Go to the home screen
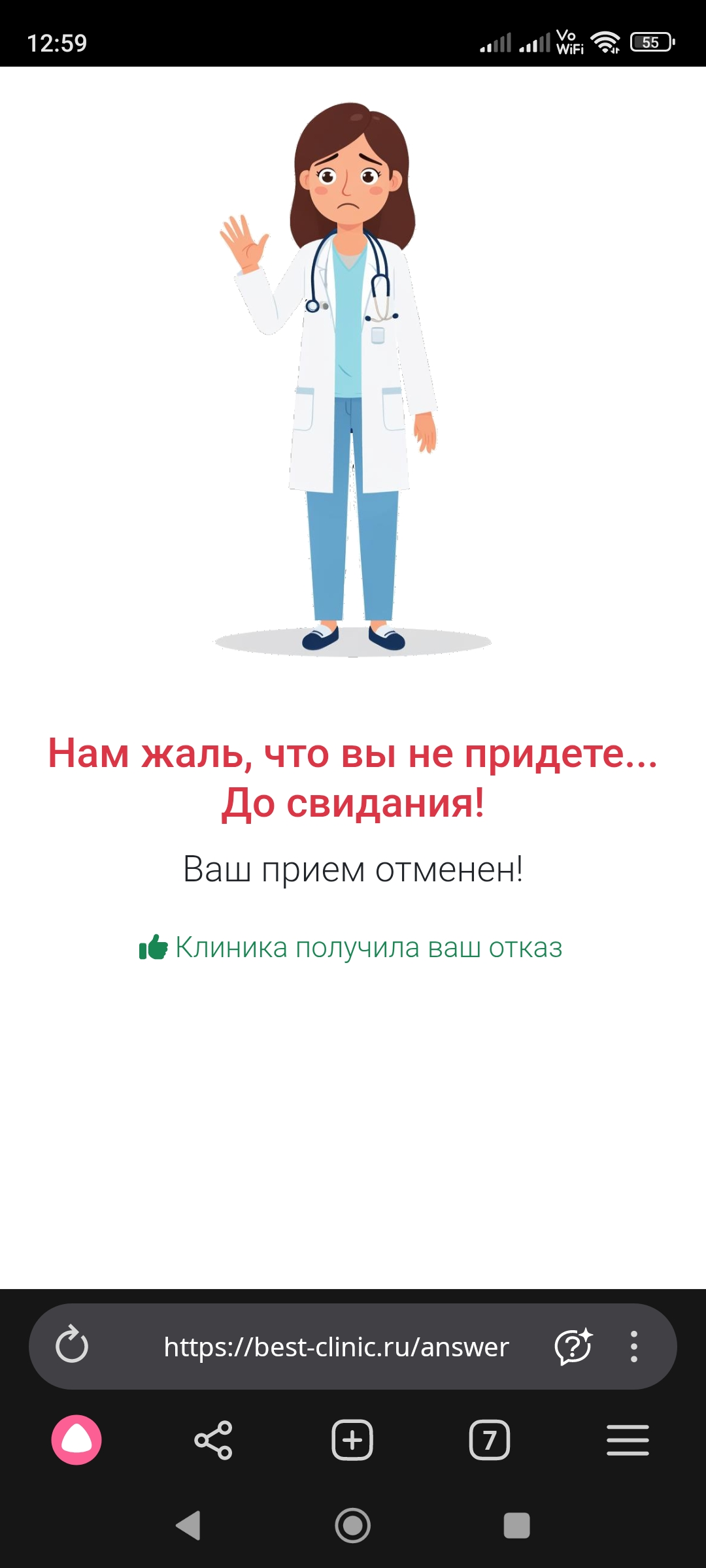 (353, 1526)
